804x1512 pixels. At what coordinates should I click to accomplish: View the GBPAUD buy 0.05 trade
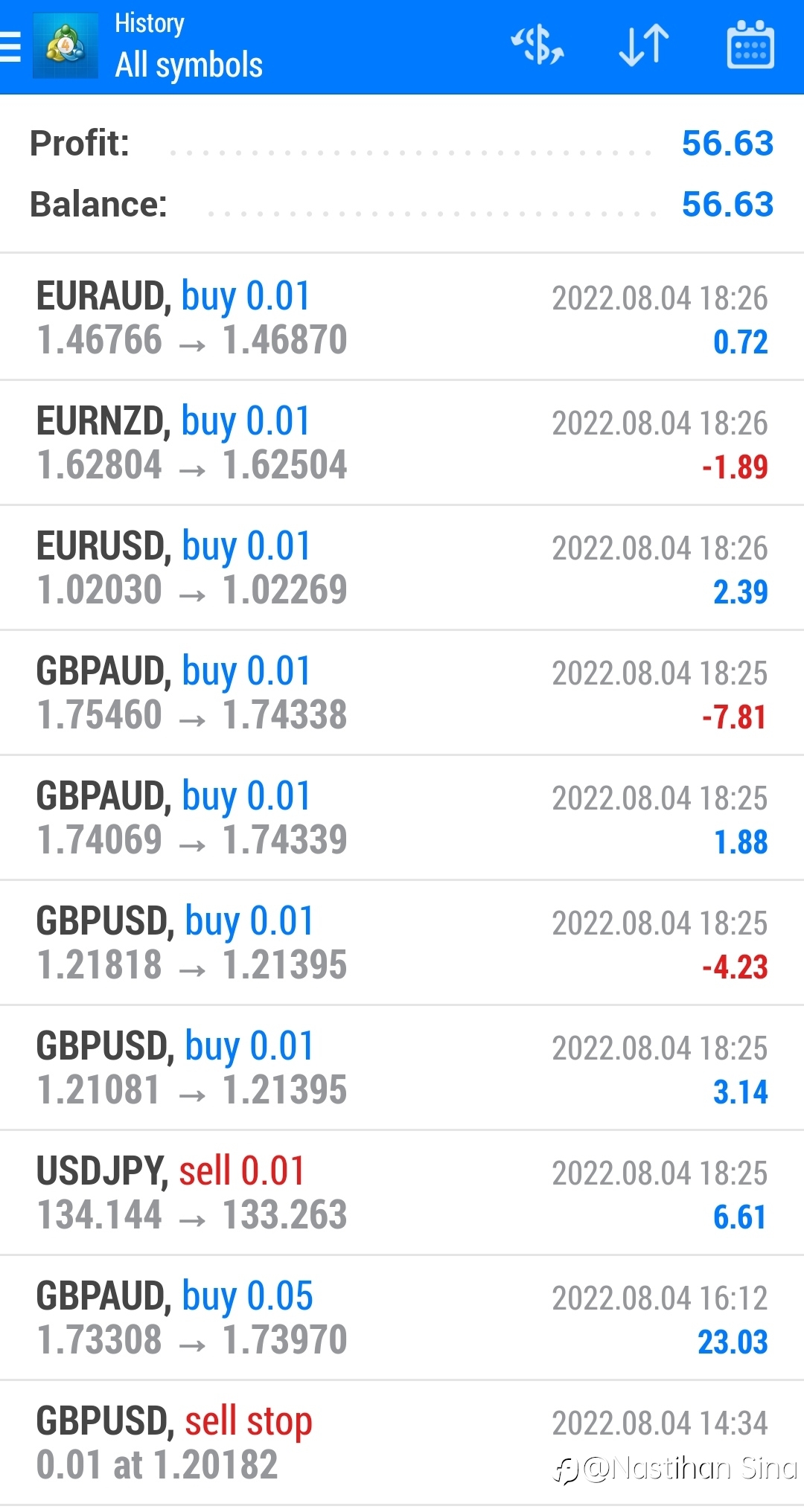(x=402, y=1318)
